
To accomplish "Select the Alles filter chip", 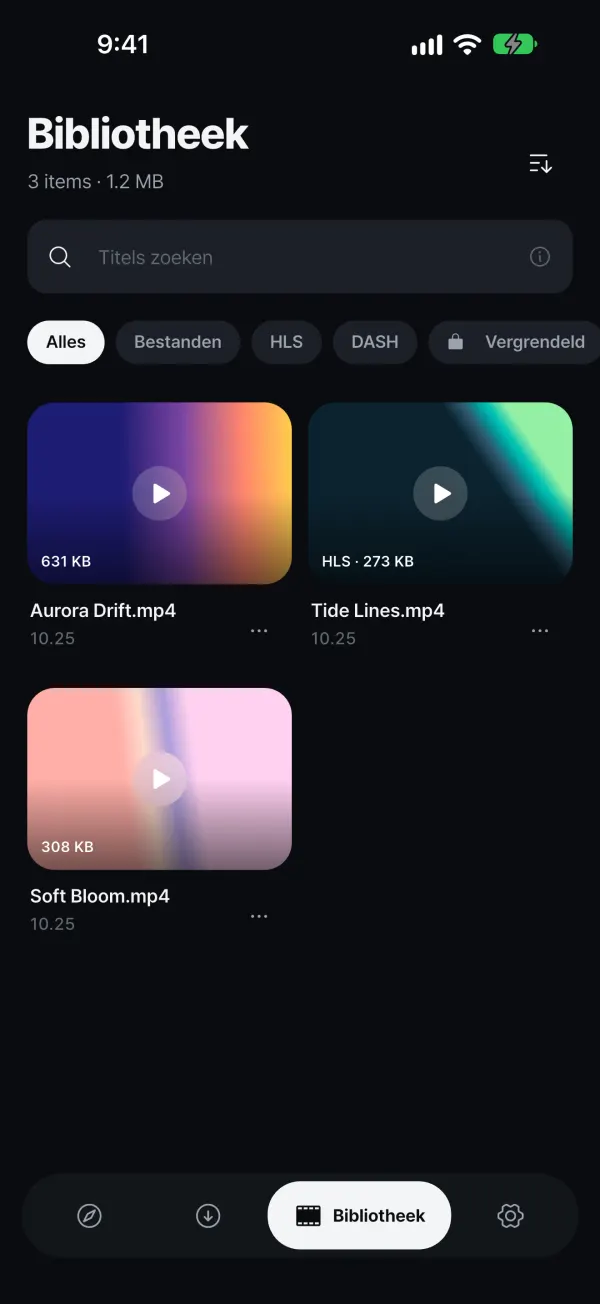I will (x=66, y=342).
